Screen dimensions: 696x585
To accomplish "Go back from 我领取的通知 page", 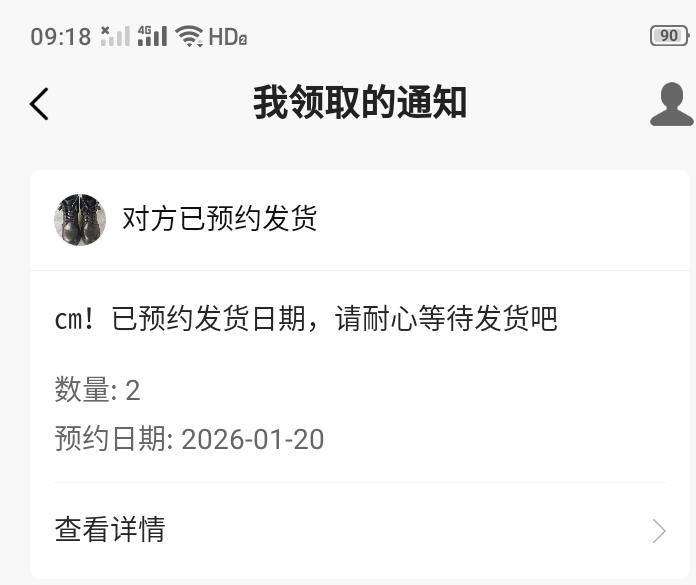I will (39, 104).
